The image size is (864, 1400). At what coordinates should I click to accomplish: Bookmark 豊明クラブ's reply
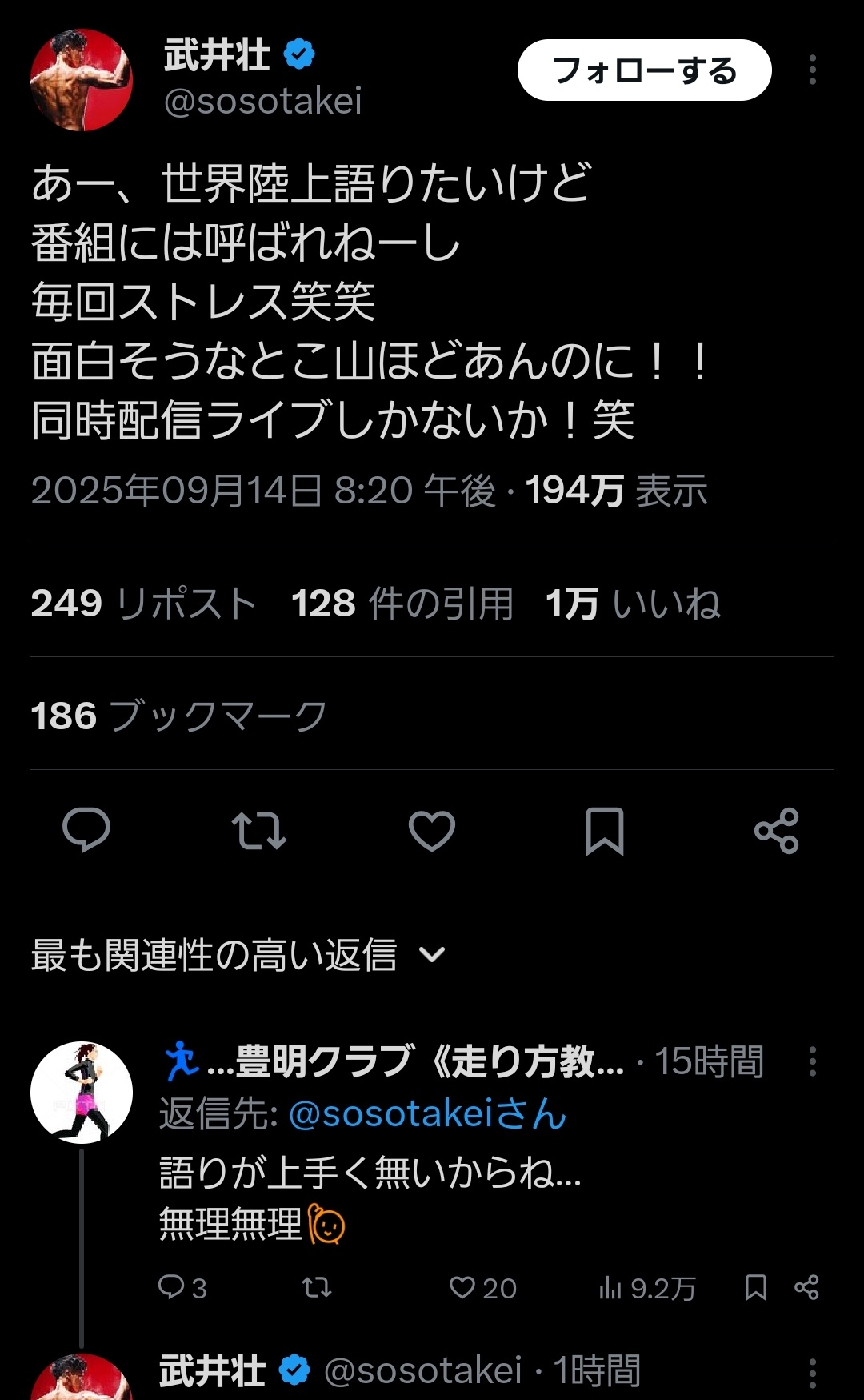coord(755,1287)
